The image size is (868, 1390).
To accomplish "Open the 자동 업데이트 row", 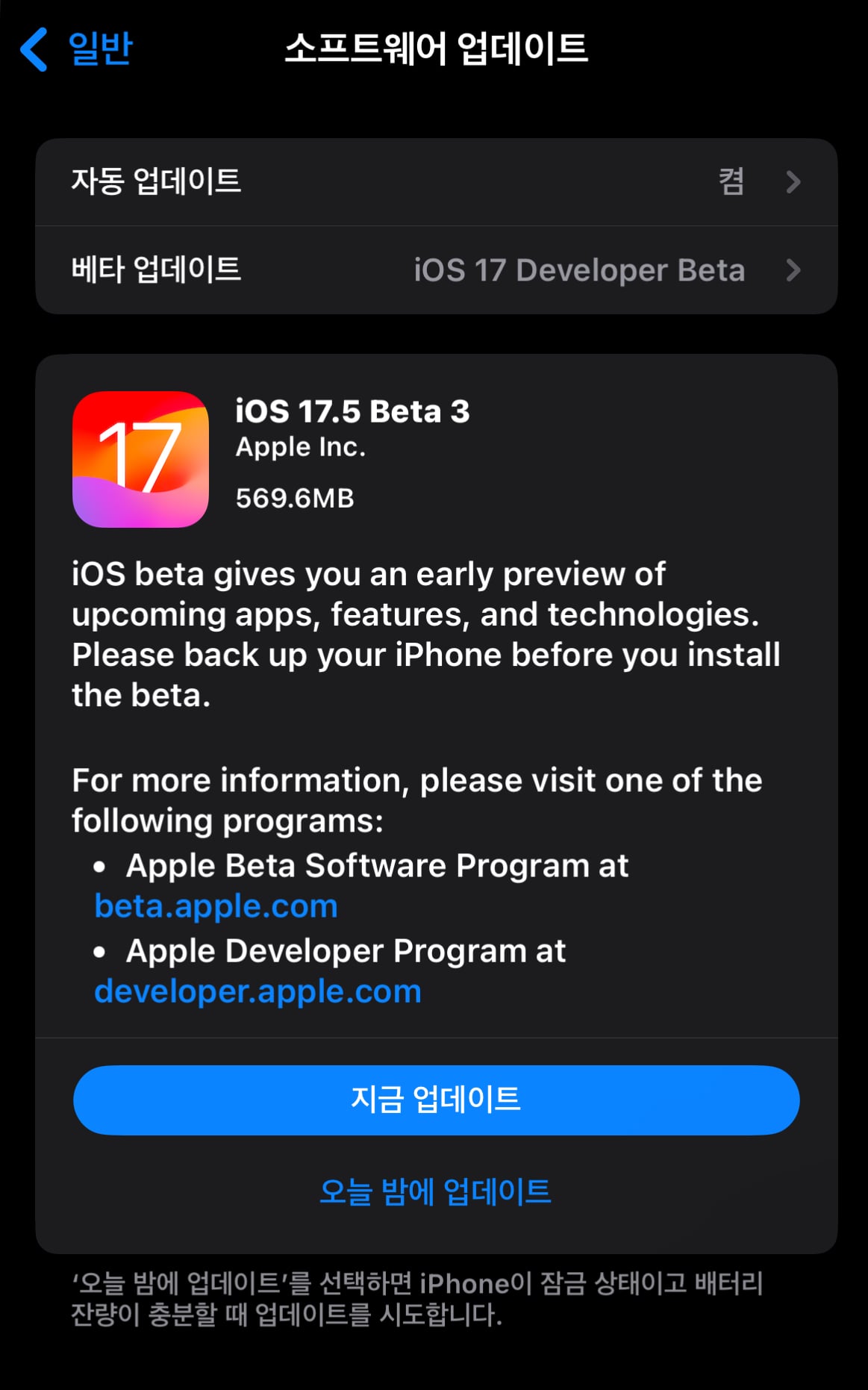I will pos(436,182).
